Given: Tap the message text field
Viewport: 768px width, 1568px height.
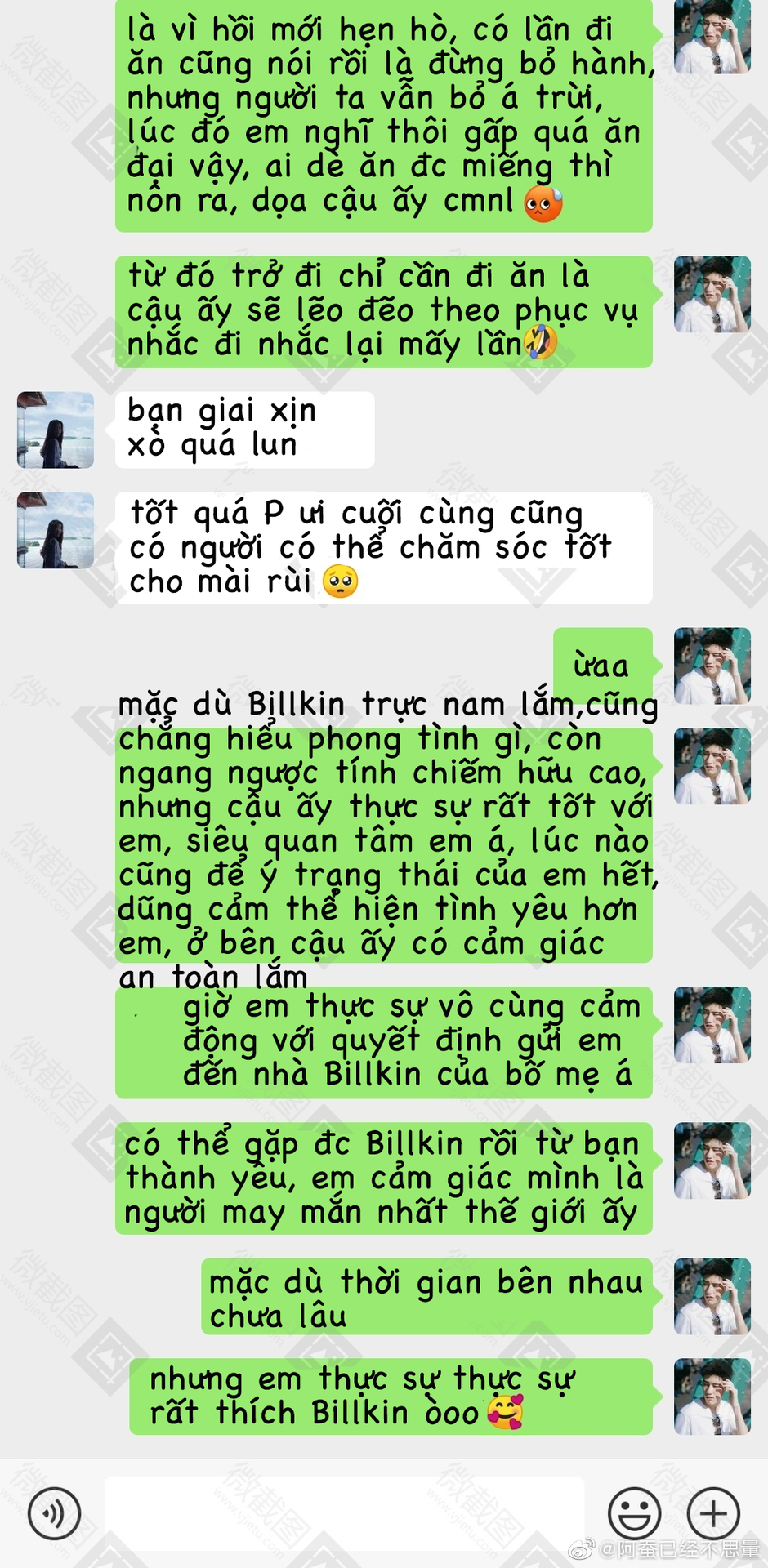Looking at the screenshot, I should click(x=344, y=1513).
